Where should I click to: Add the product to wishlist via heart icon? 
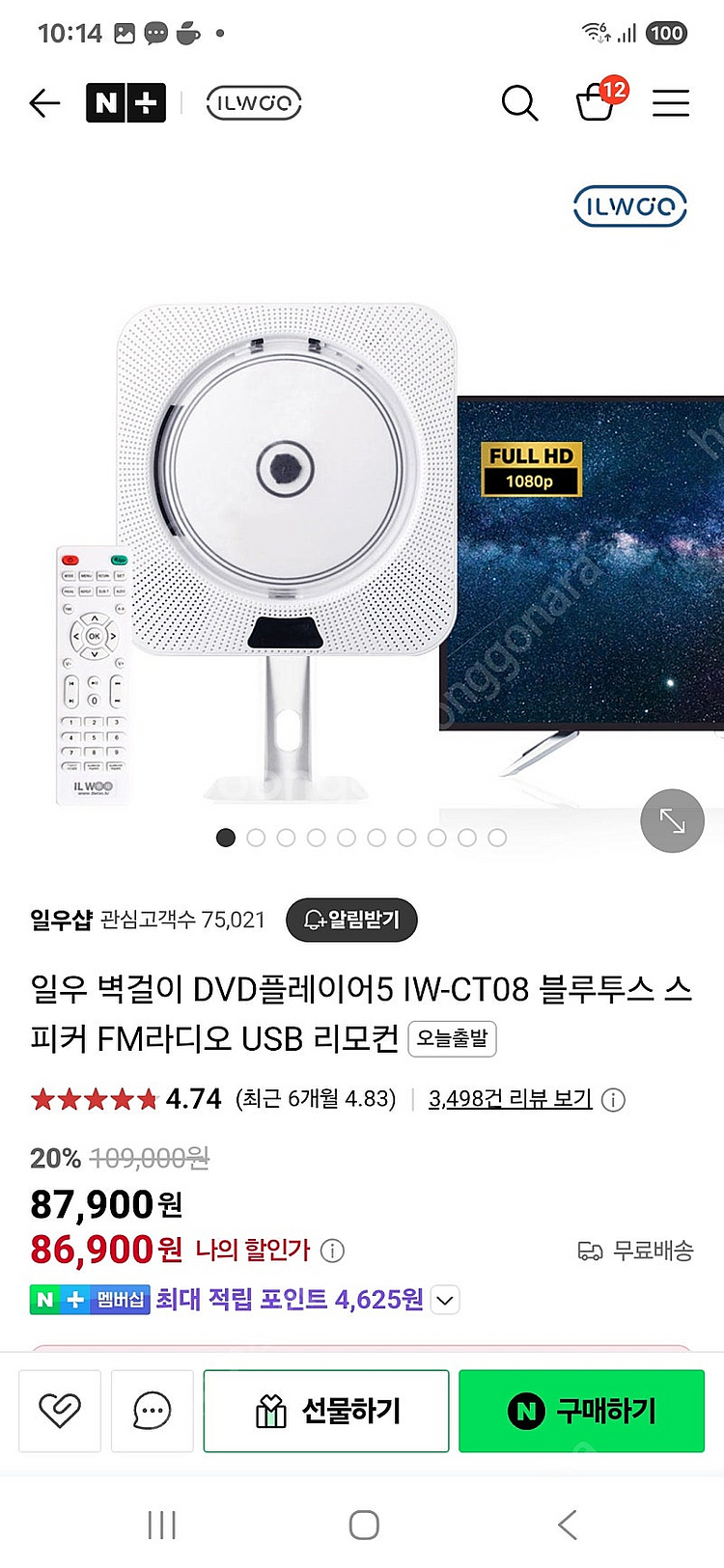point(59,1410)
